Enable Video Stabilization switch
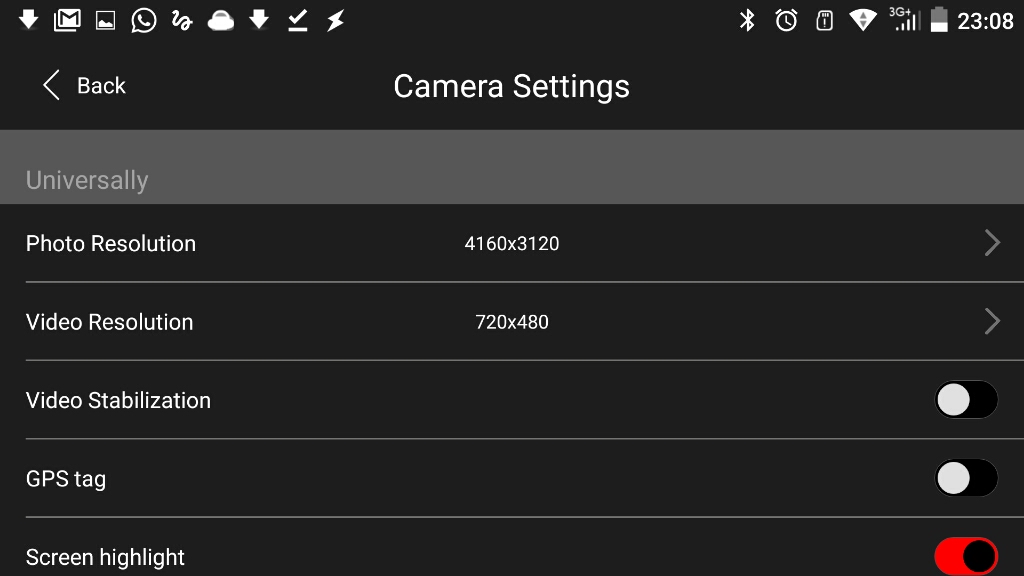 click(966, 400)
